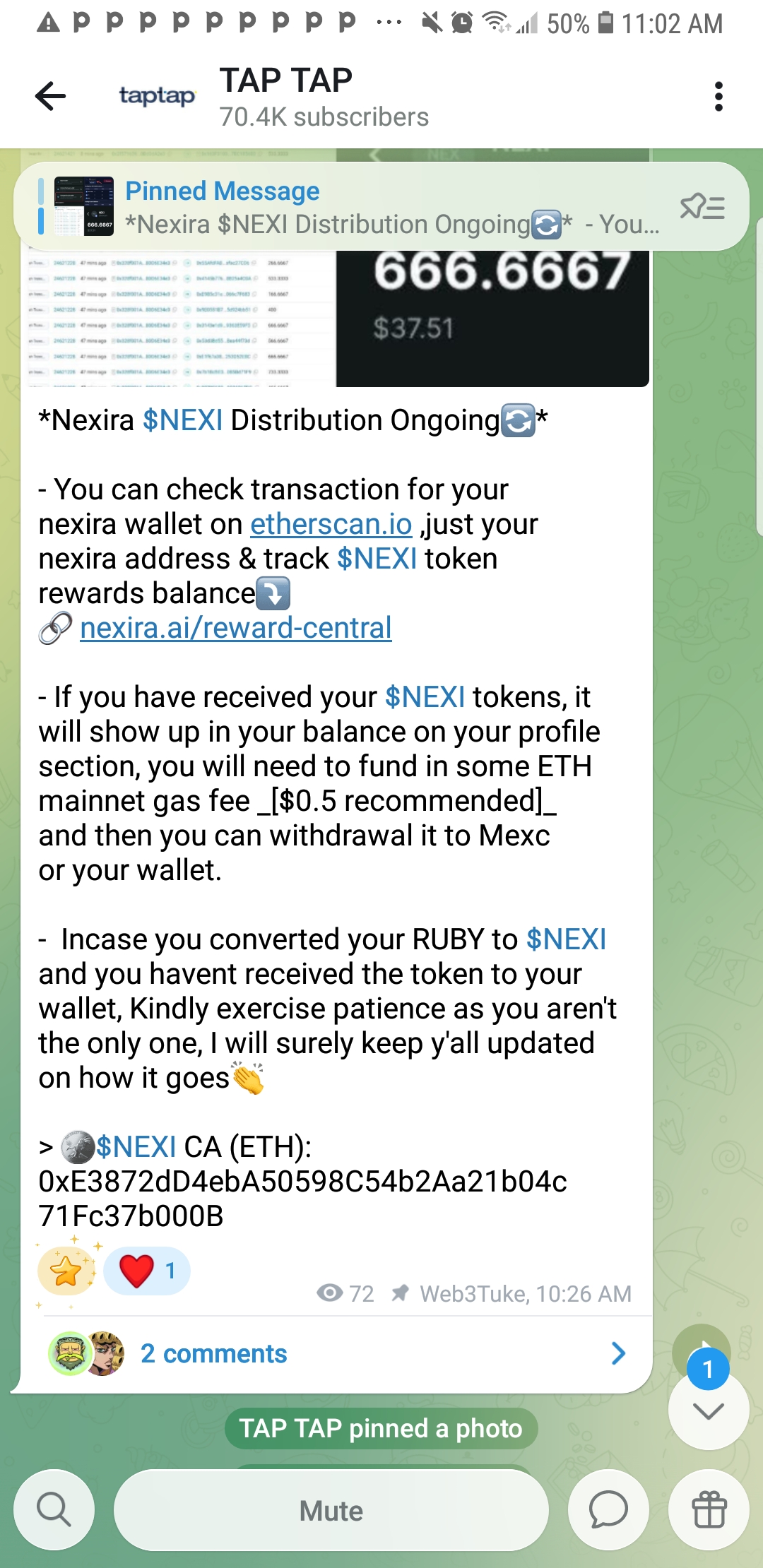Open the channel overflow menu

coord(718,96)
